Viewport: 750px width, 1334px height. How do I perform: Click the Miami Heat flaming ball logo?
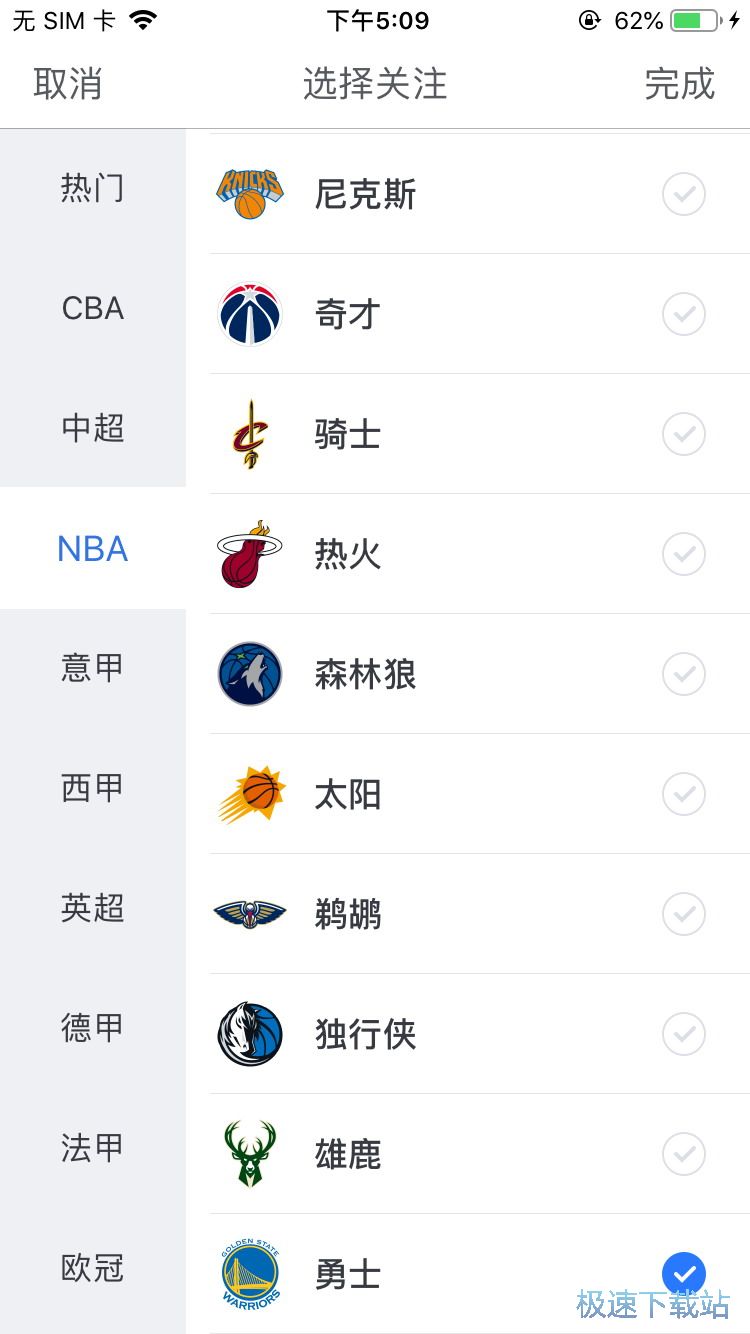pyautogui.click(x=248, y=553)
